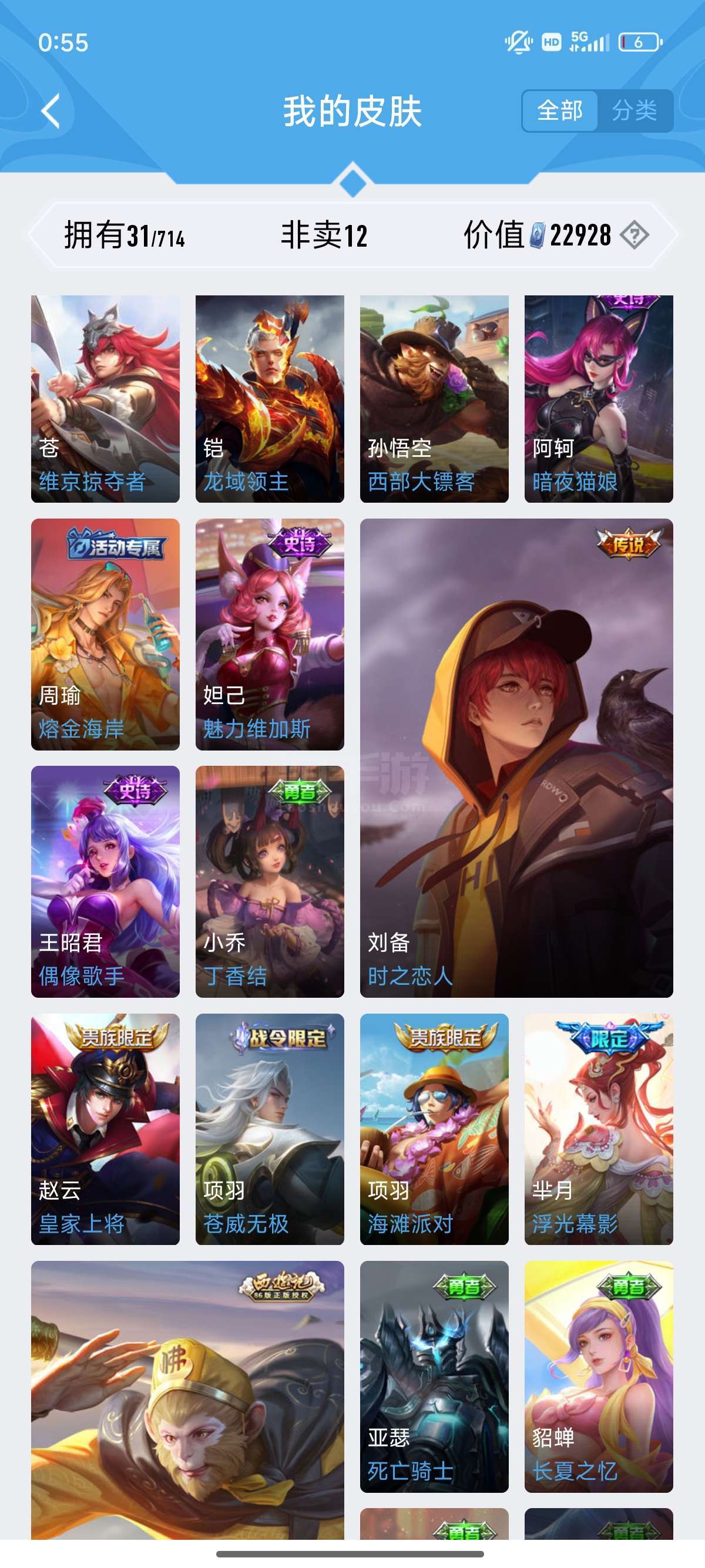View 周瑜 熔金海岸 skin
The image size is (705, 1568).
click(105, 634)
